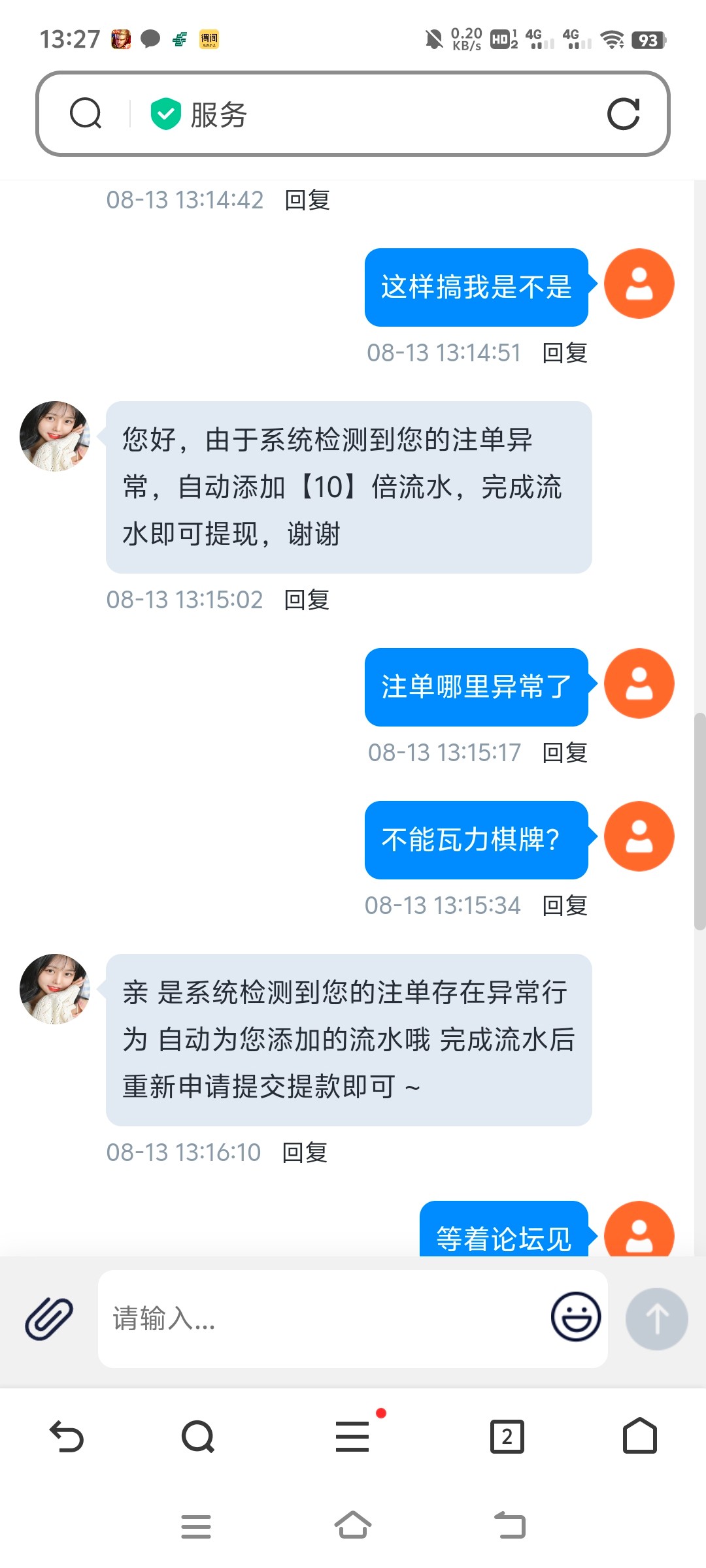Tap the 服务 site title in address bar
The height and width of the screenshot is (1568, 706).
tap(218, 114)
